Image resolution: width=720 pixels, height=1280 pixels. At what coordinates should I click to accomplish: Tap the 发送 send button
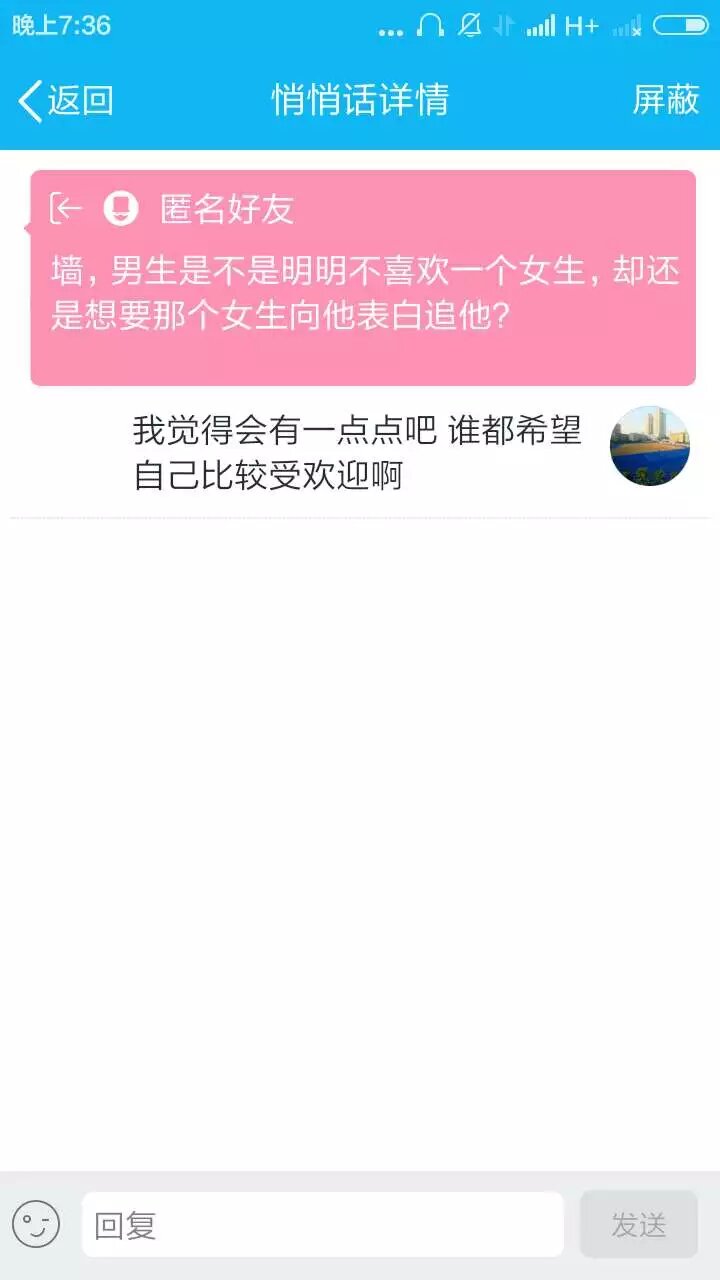click(x=638, y=1224)
